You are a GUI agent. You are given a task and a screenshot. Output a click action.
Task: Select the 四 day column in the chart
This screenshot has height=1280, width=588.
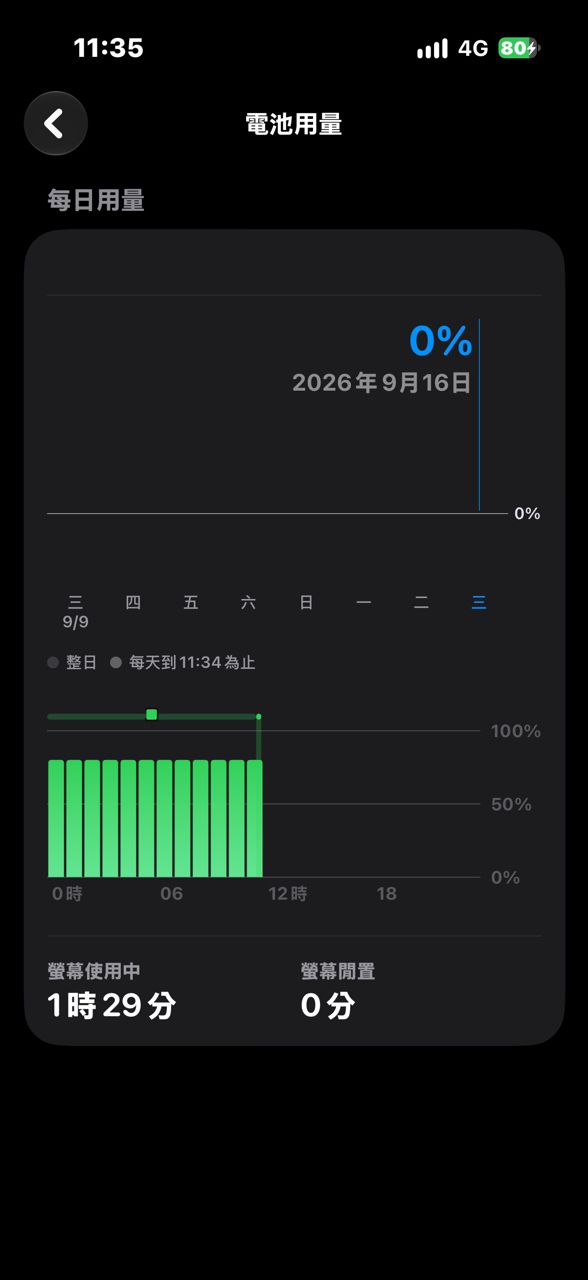pos(133,602)
